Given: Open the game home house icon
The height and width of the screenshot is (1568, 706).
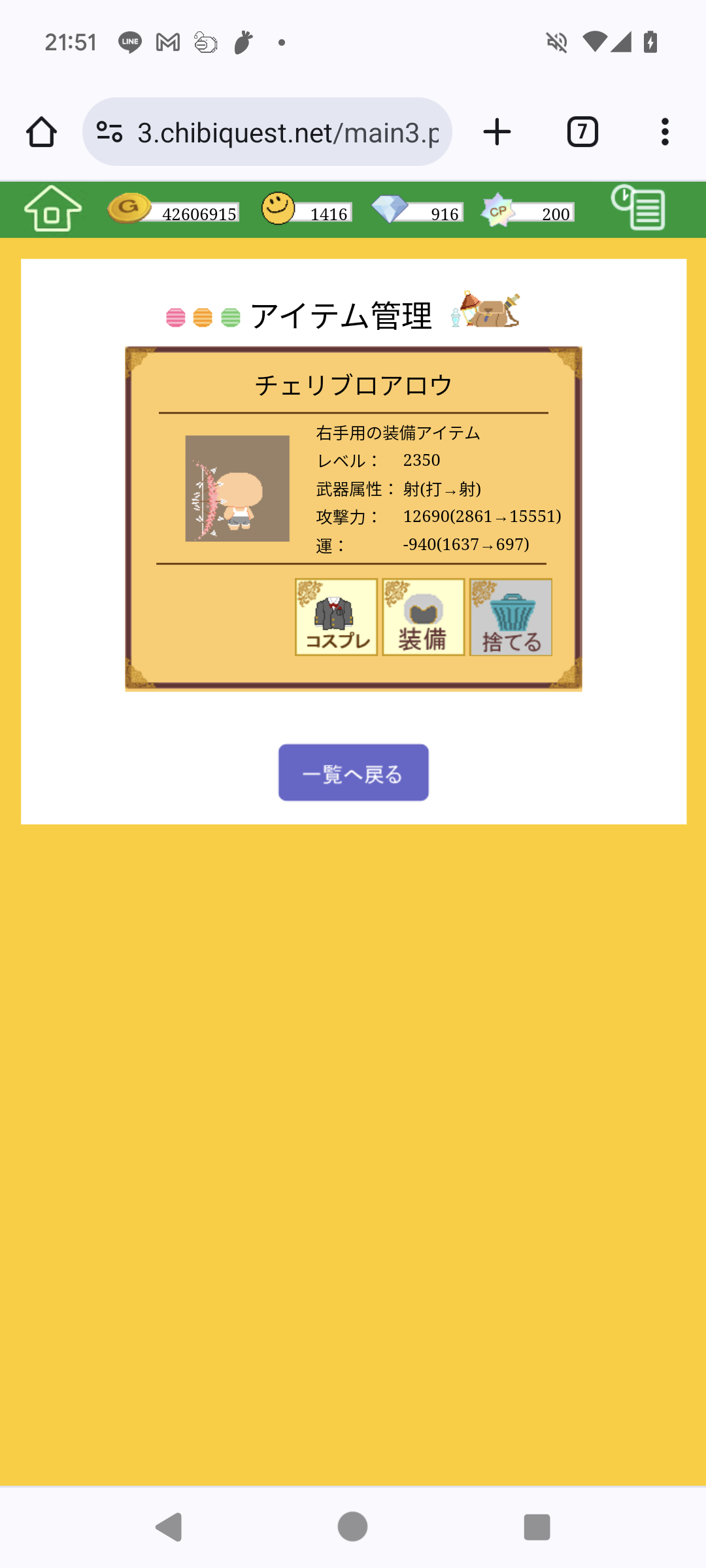Looking at the screenshot, I should pyautogui.click(x=52, y=209).
